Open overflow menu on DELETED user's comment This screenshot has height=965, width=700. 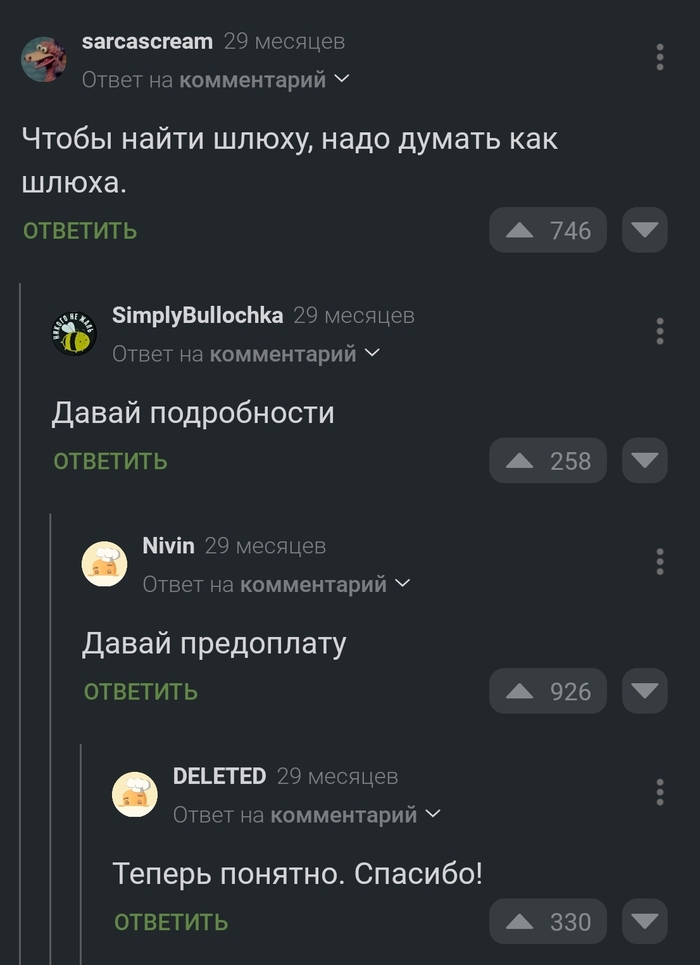pos(660,791)
